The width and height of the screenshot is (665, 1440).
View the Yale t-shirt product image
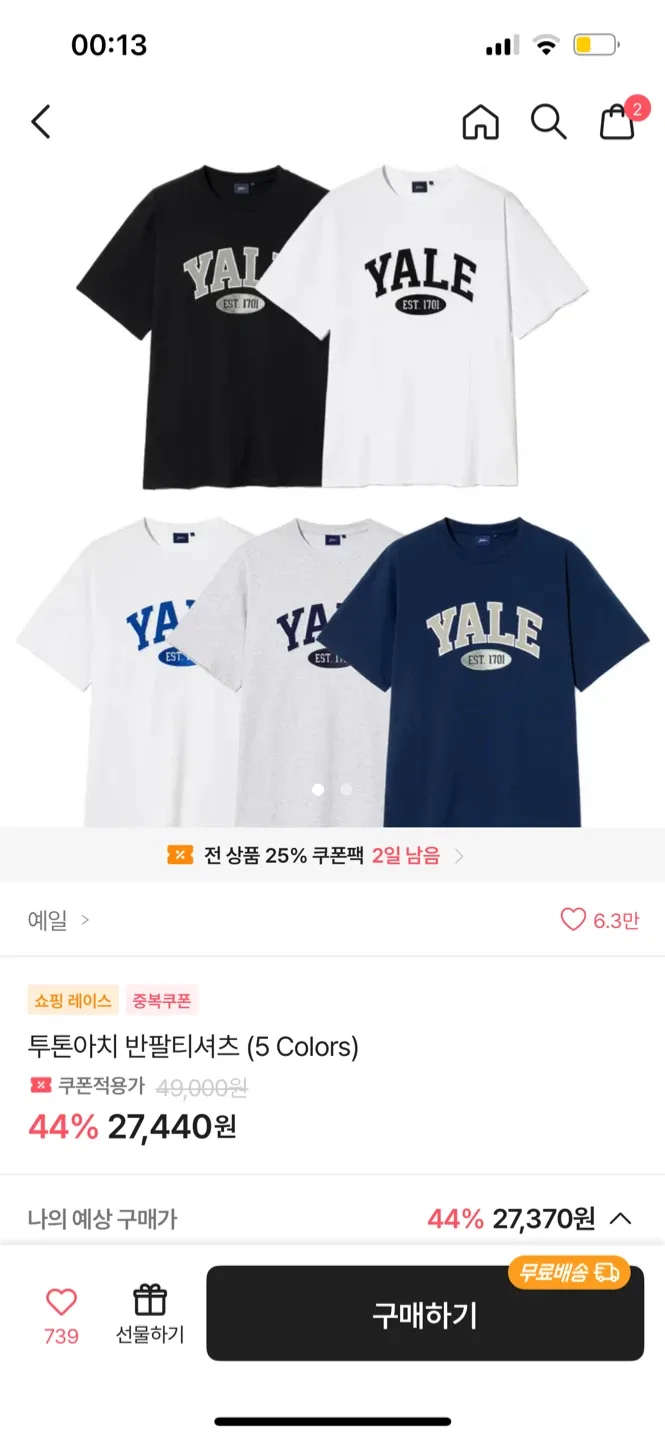[332, 495]
